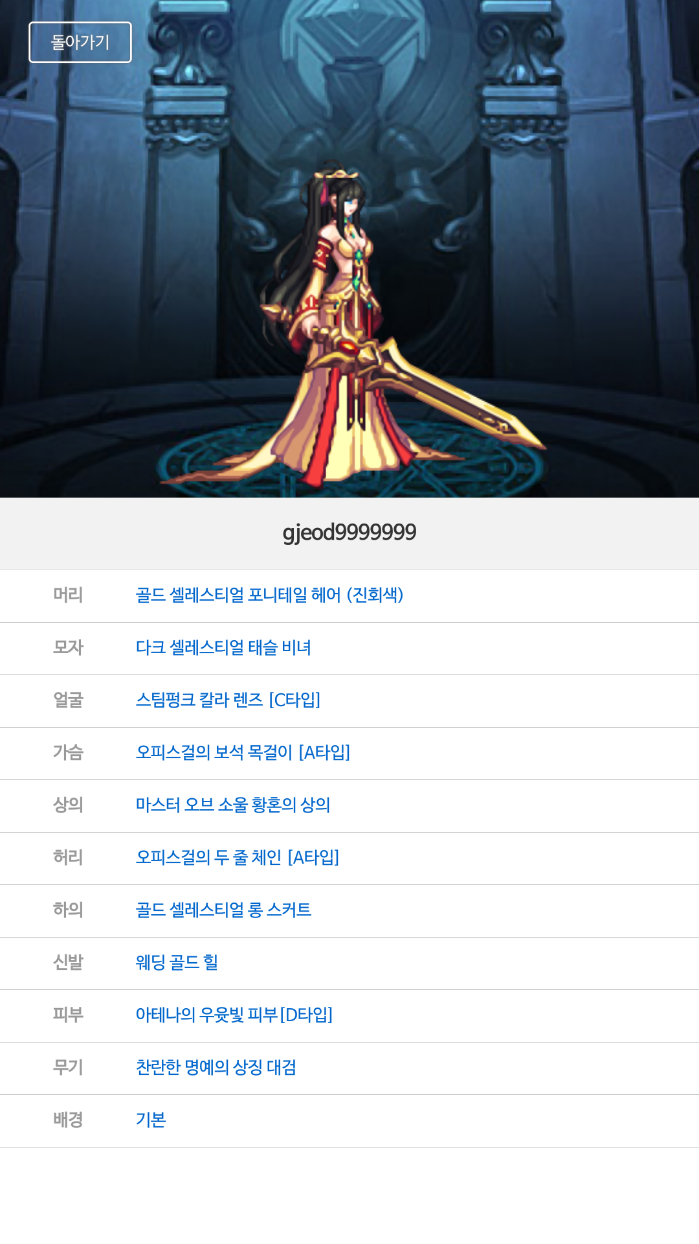Tap the 돌아가기 back button

[80, 42]
